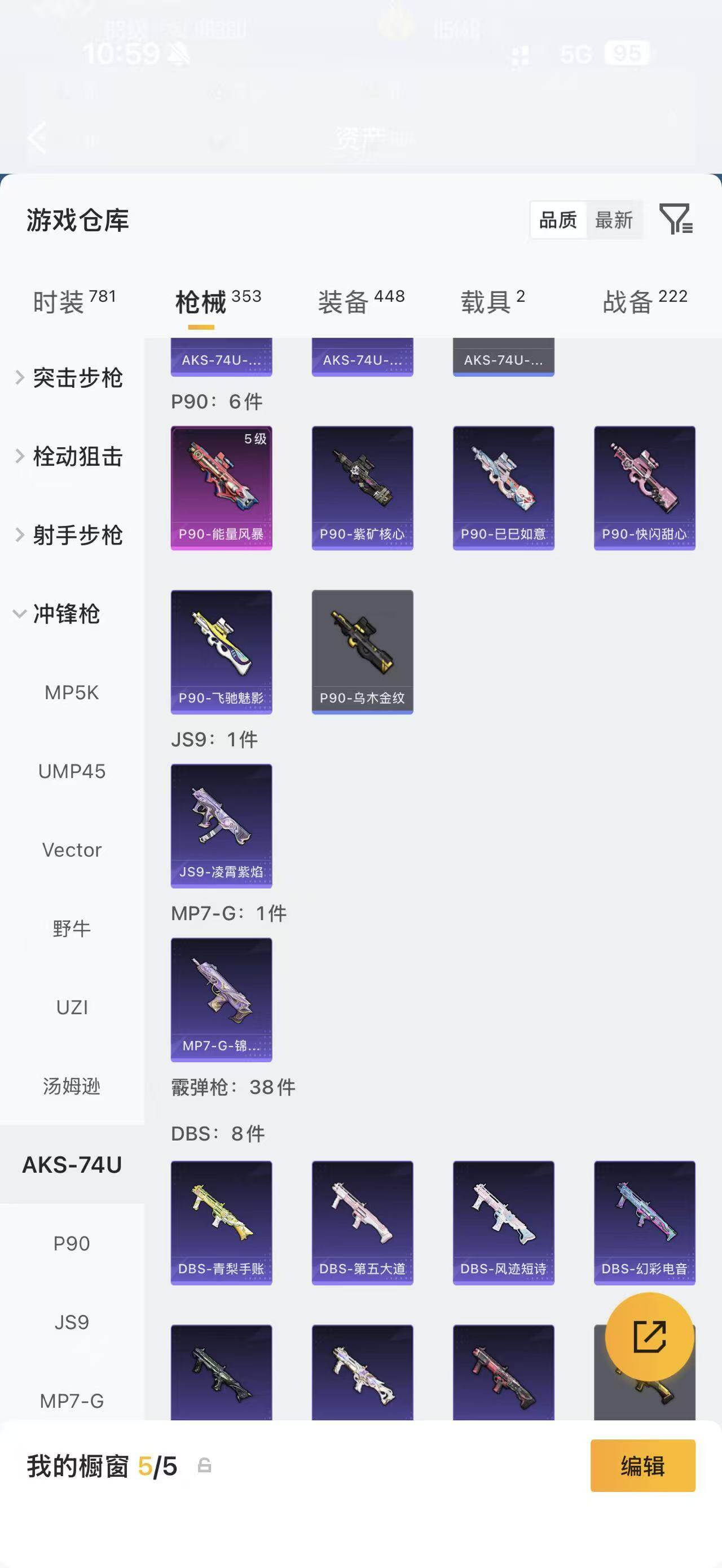Screen dimensions: 722x1568
Task: Switch to the 时装 tab
Action: coord(74,301)
